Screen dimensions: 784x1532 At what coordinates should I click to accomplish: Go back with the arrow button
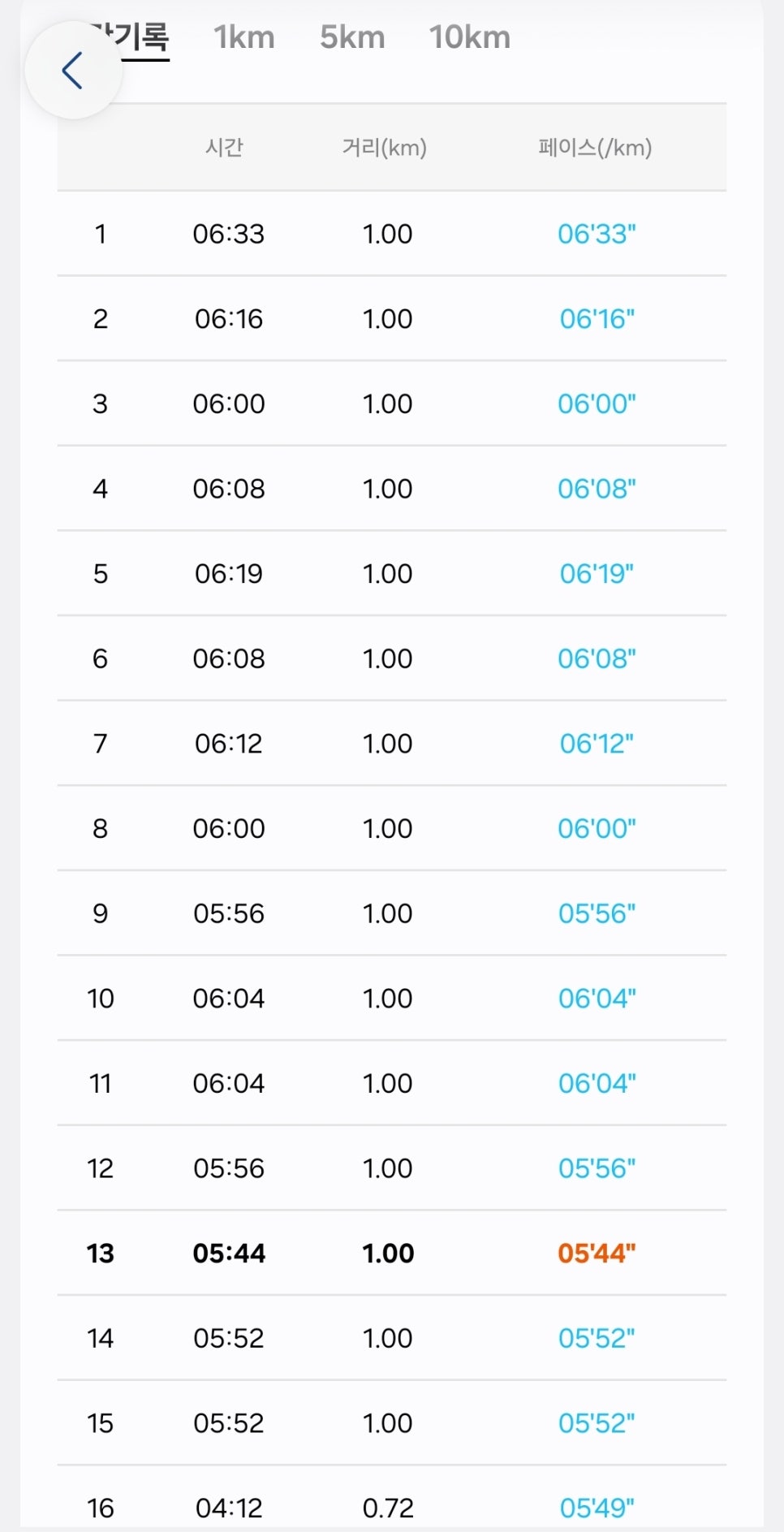pos(73,70)
